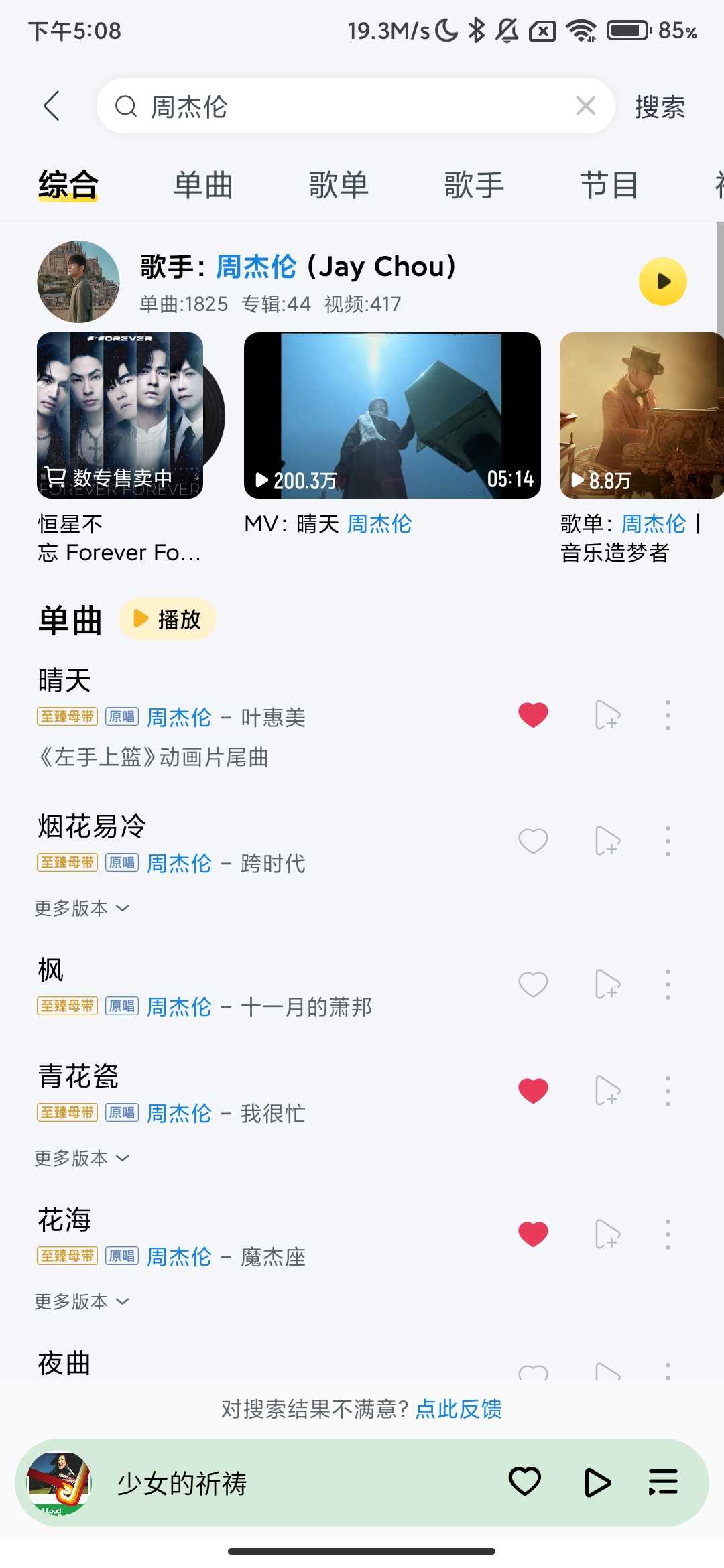Tap the play icon in the mini player
Image resolution: width=724 pixels, height=1568 pixels.
(597, 1483)
